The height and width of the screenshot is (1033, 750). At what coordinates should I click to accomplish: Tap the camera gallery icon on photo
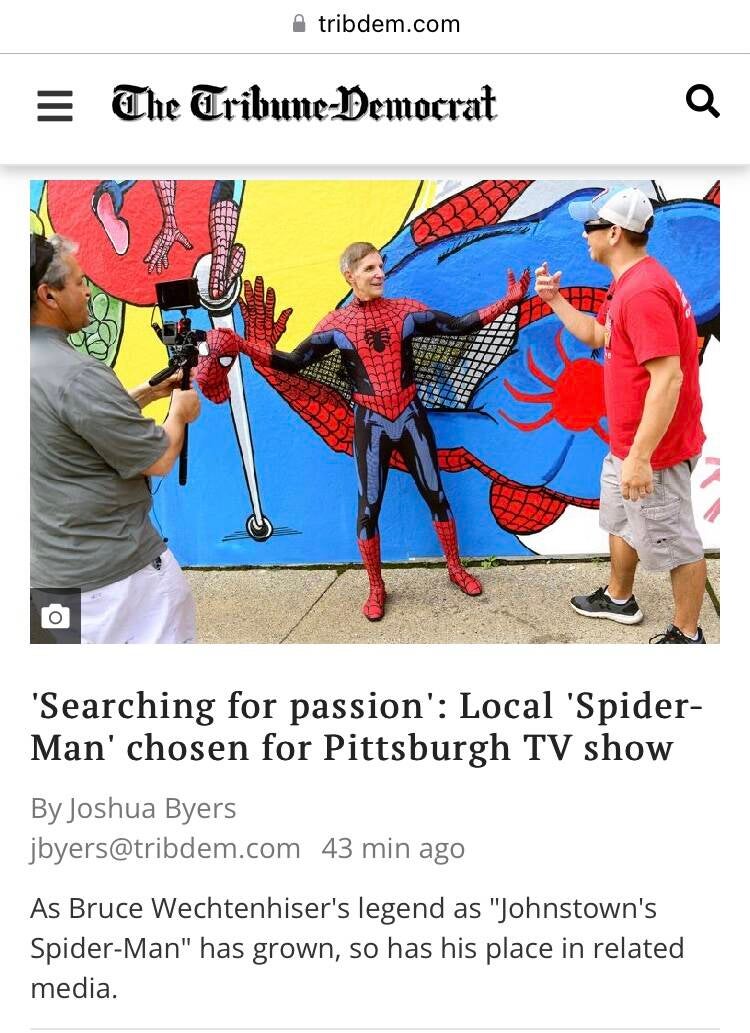pyautogui.click(x=56, y=616)
